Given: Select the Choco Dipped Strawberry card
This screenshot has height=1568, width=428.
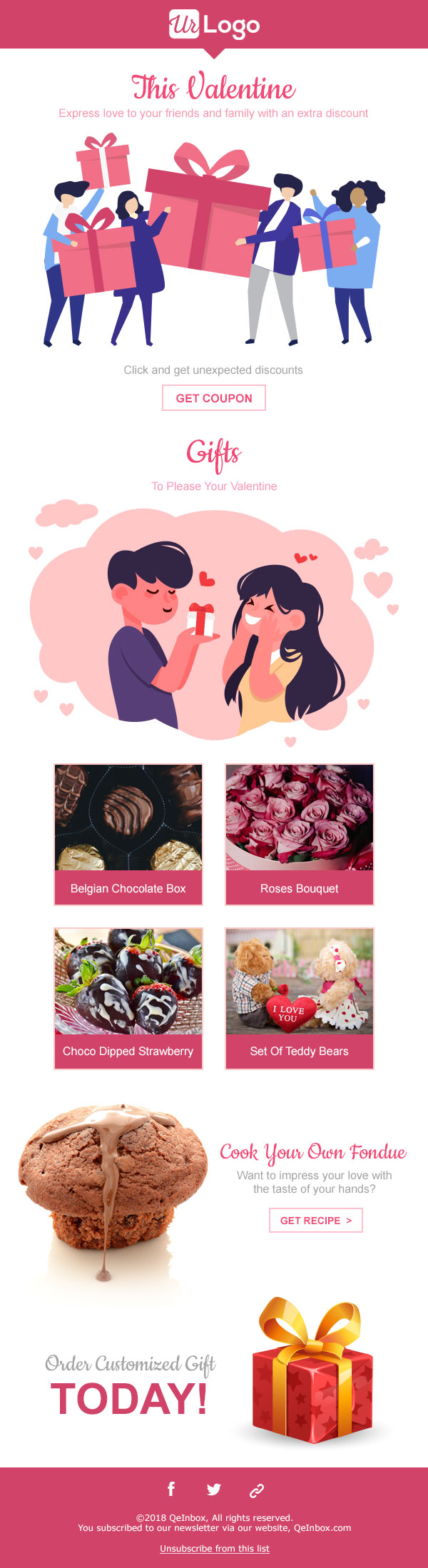Looking at the screenshot, I should point(128,997).
